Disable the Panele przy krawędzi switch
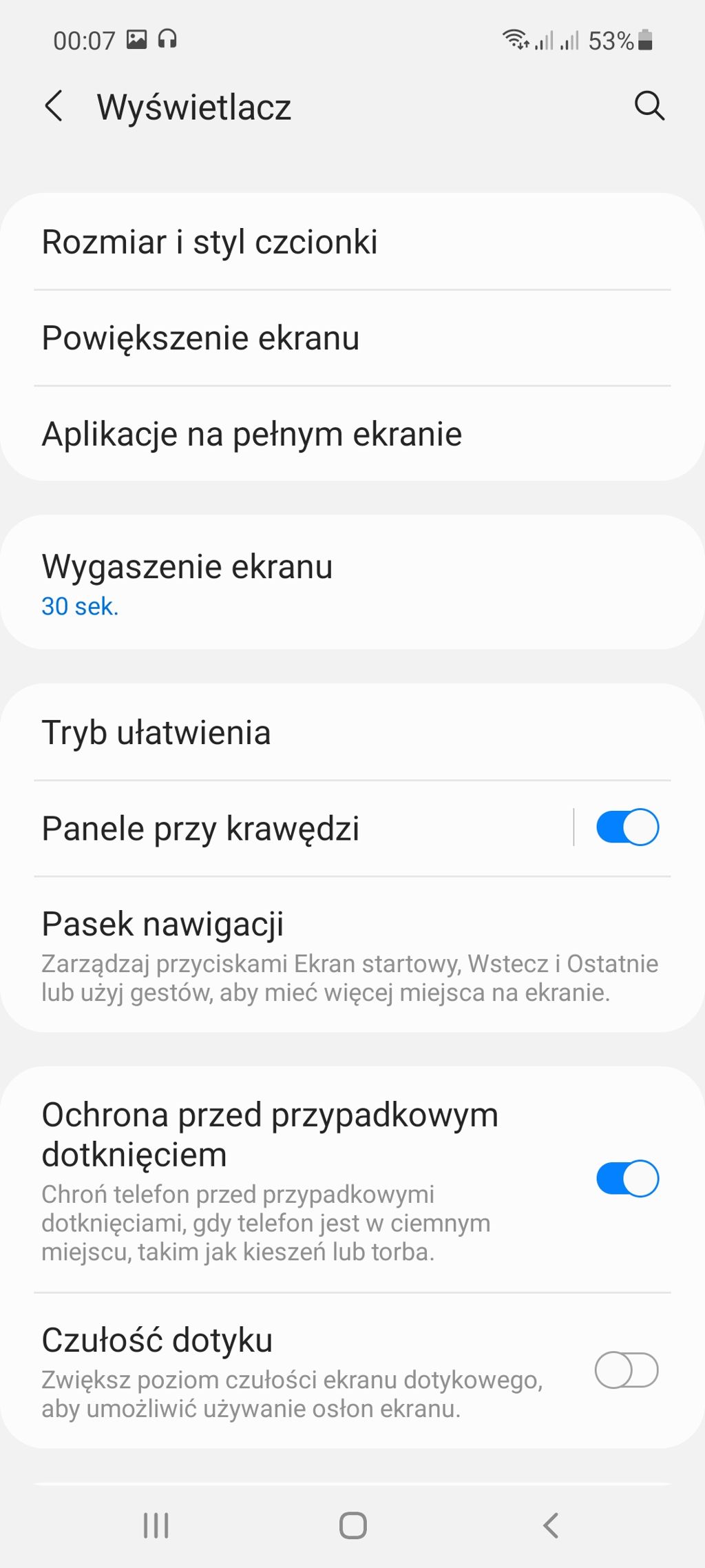 [x=627, y=827]
